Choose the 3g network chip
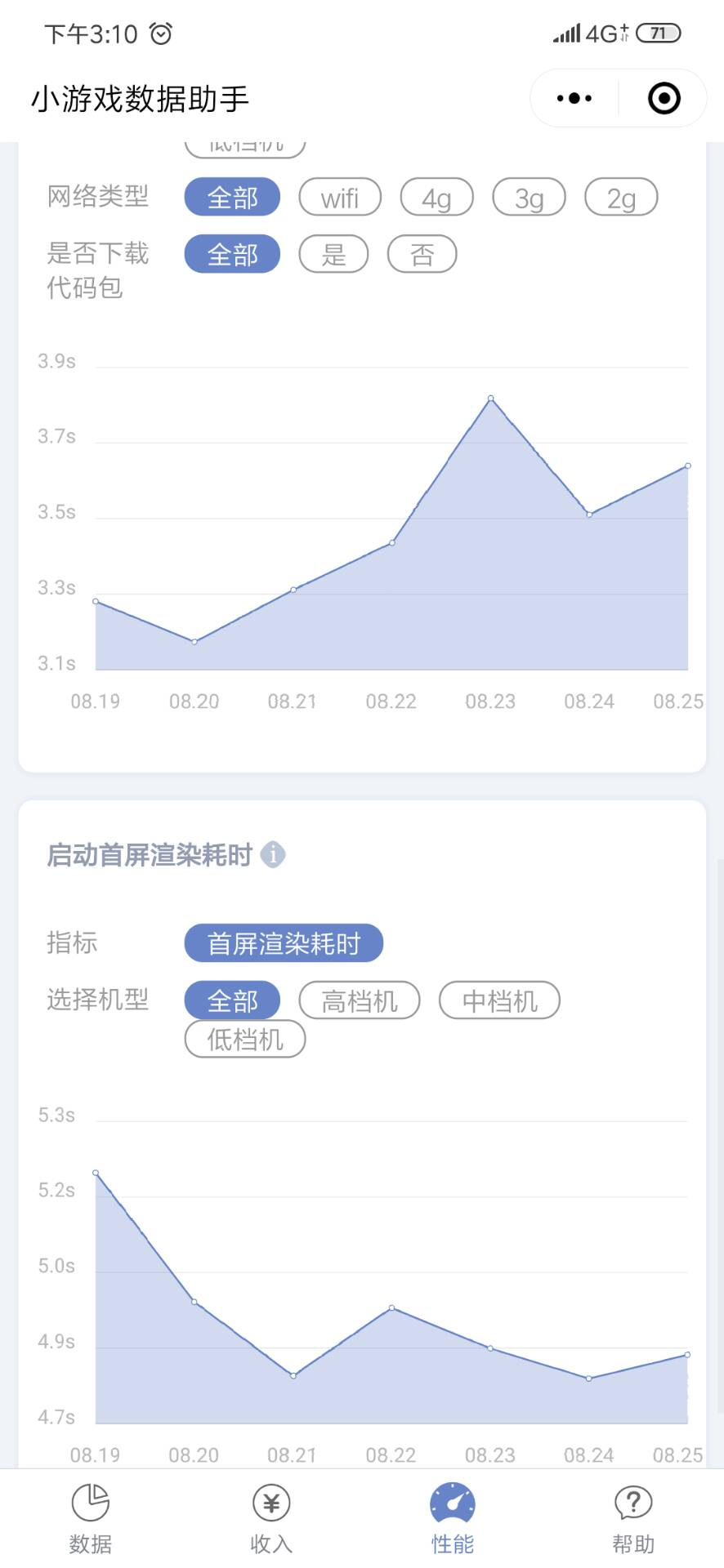The image size is (724, 1568). [x=529, y=198]
